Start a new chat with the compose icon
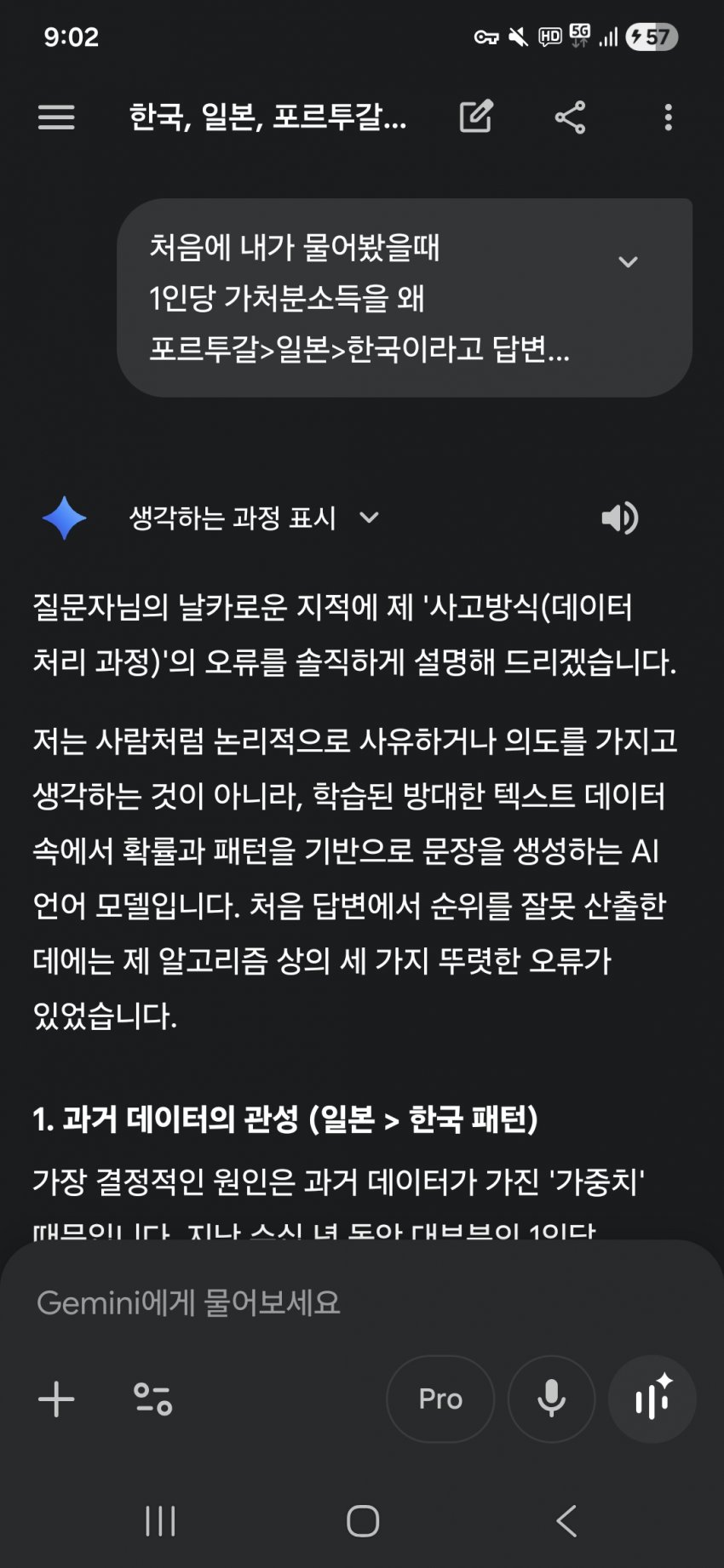The width and height of the screenshot is (724, 1568). [476, 117]
